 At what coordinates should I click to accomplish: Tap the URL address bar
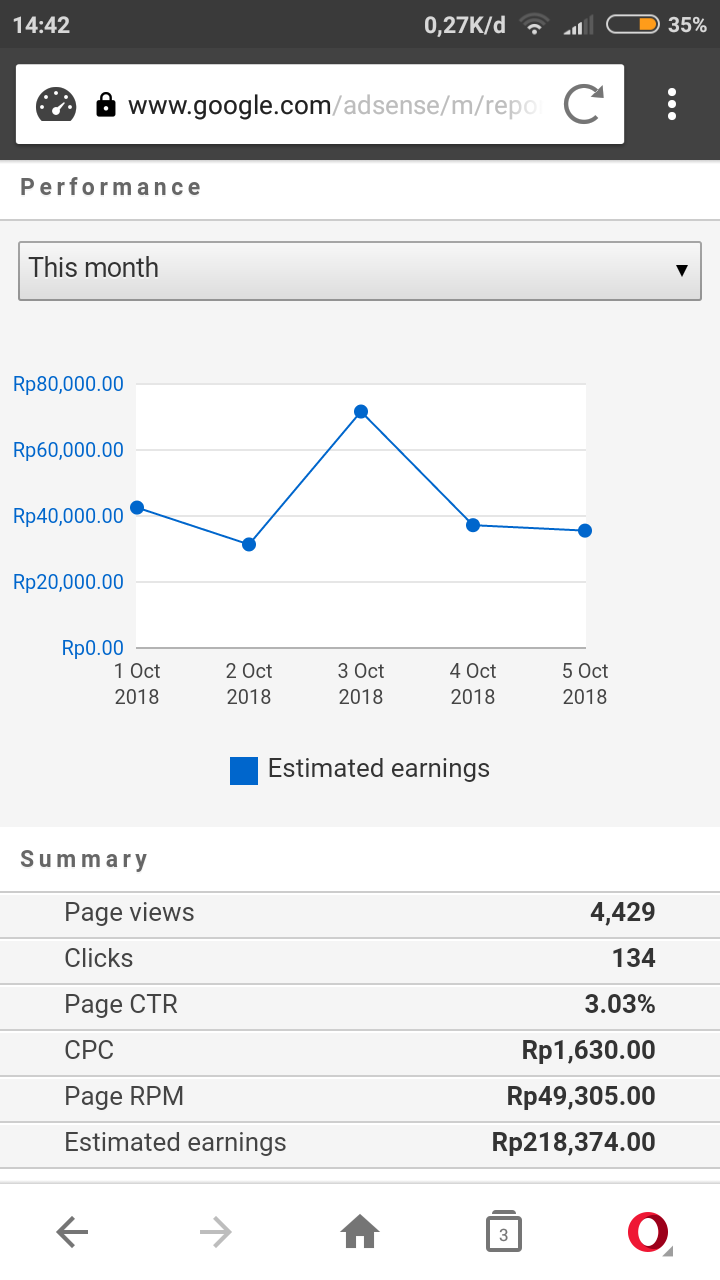tap(335, 105)
